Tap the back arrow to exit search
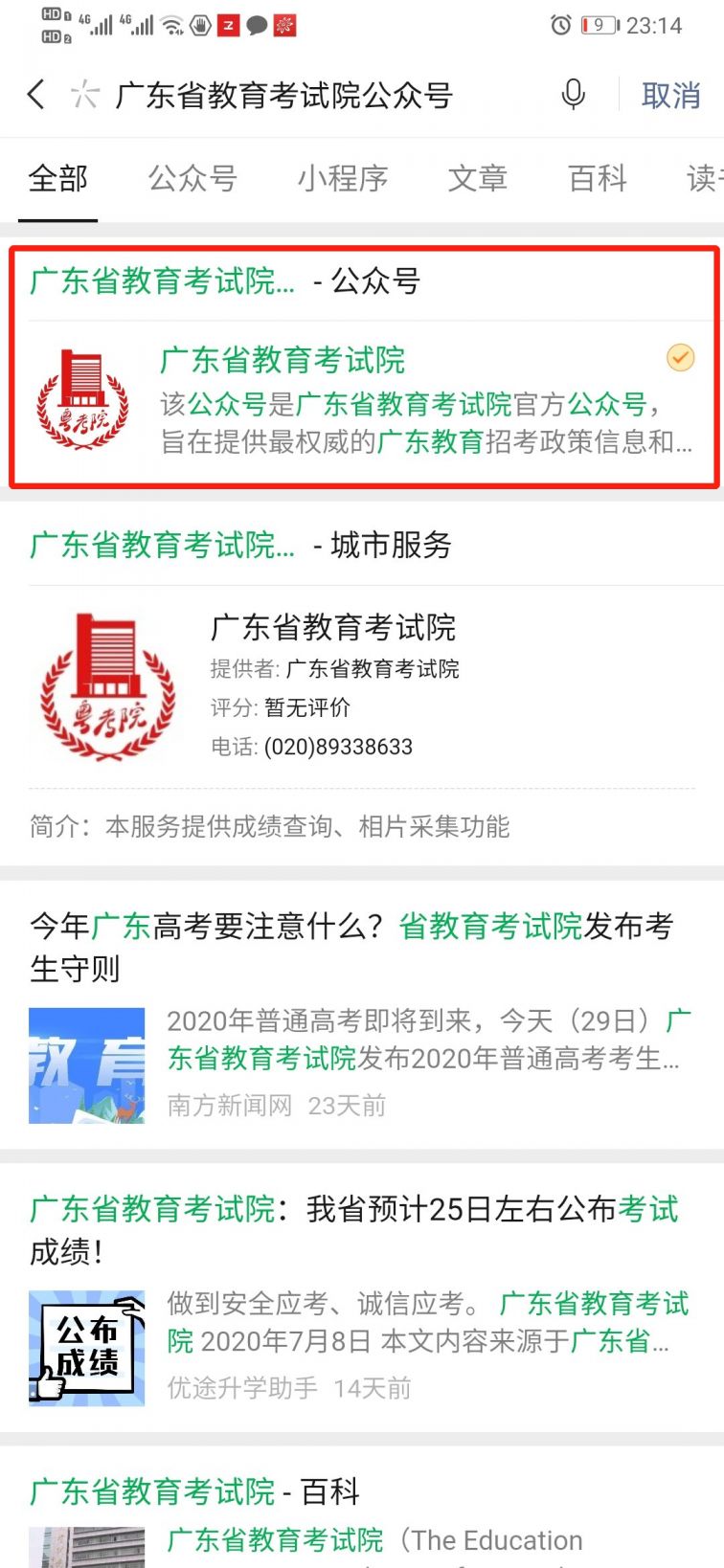Image resolution: width=724 pixels, height=1568 pixels. [x=34, y=95]
